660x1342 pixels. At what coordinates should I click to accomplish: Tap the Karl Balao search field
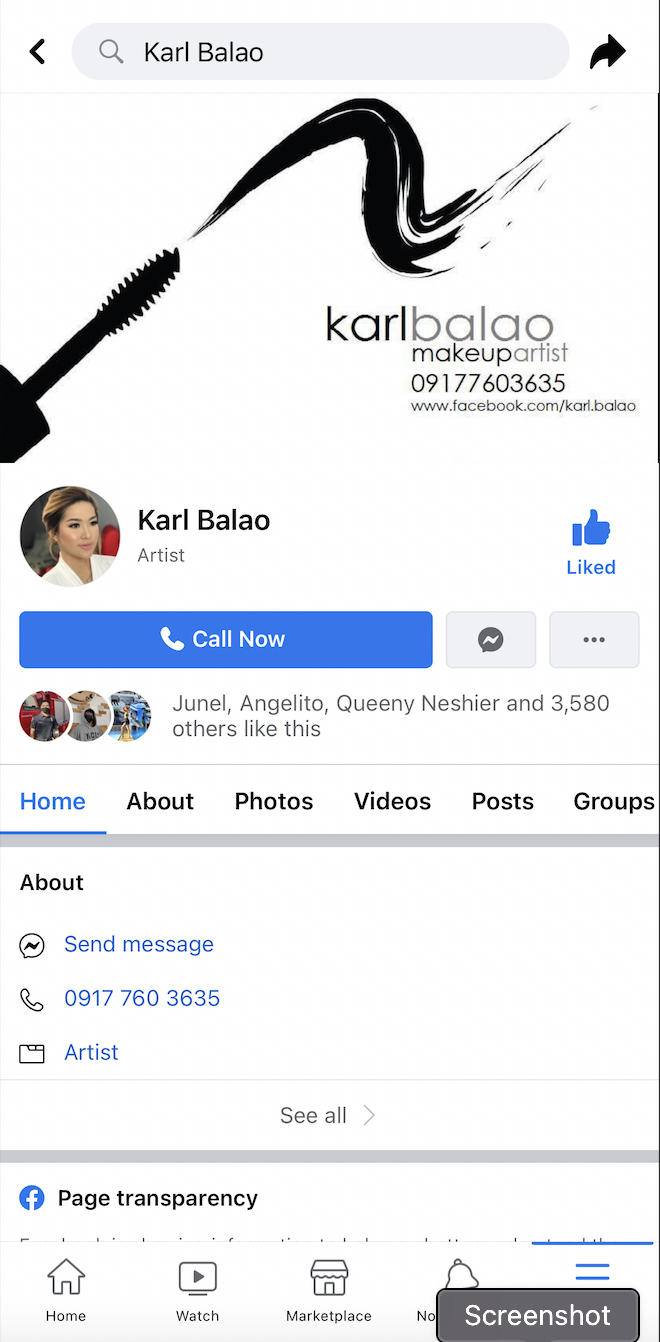320,52
